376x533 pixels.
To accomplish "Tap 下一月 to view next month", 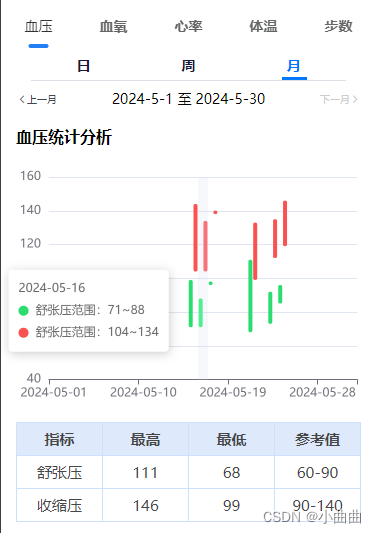I will (x=339, y=99).
